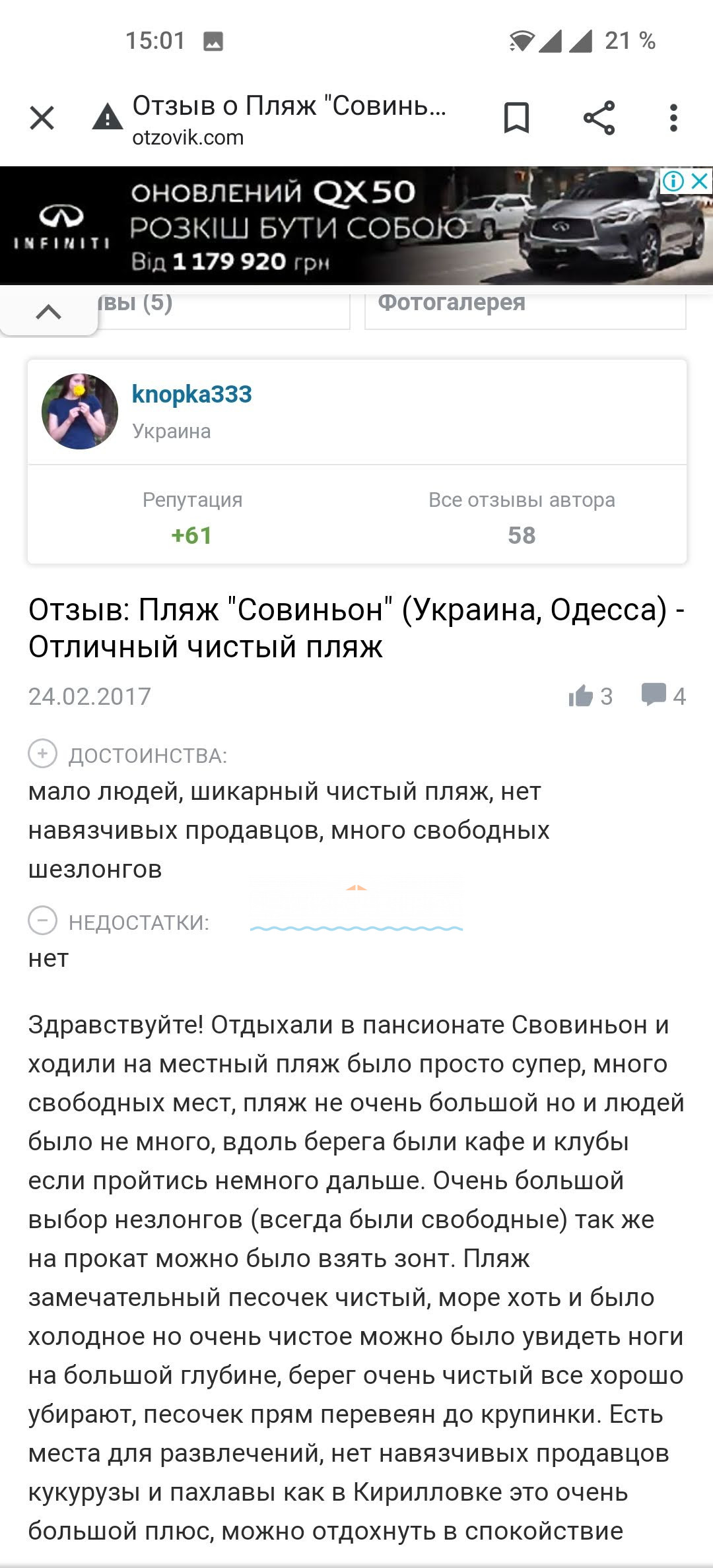Open the site security warning icon
Screen dimensions: 713x1568
(108, 119)
